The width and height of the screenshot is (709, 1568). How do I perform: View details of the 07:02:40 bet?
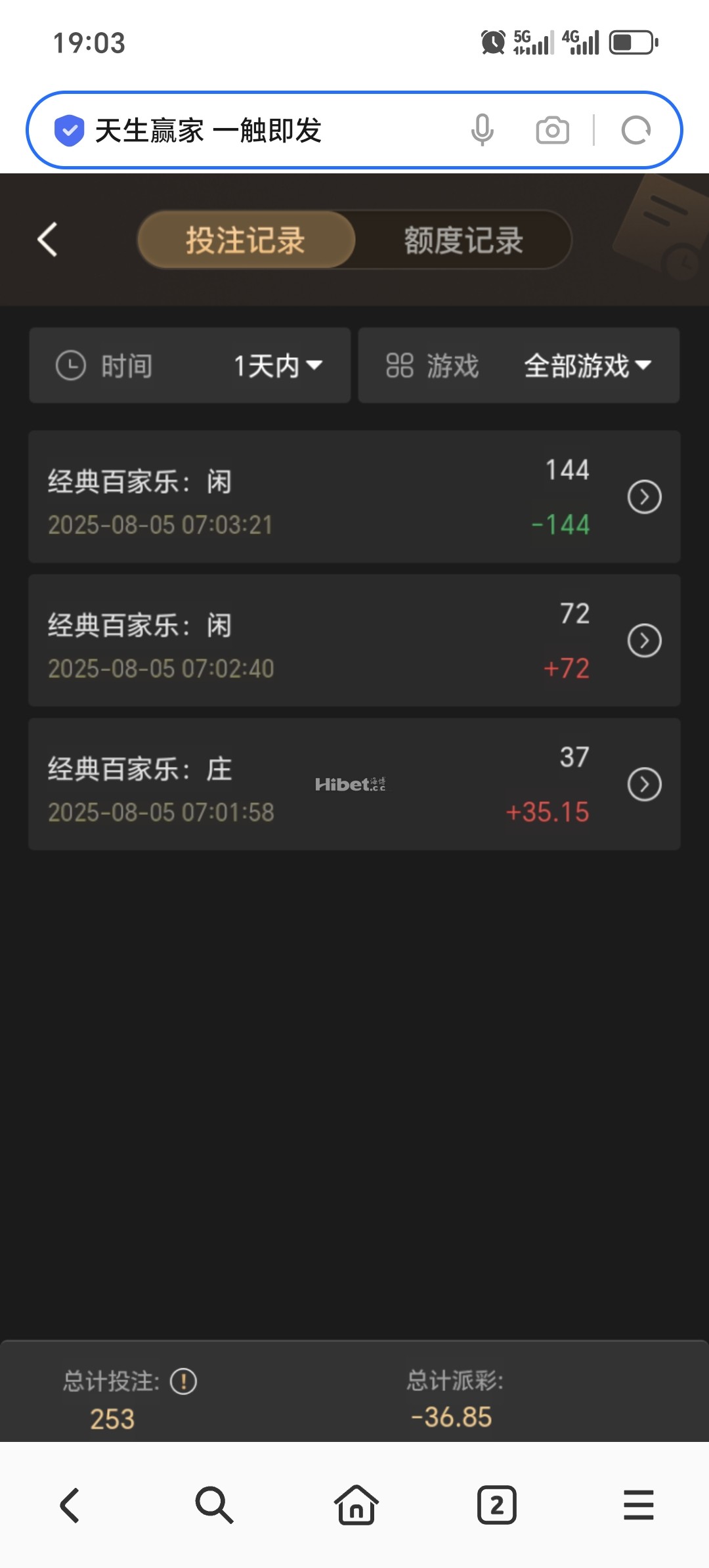644,641
